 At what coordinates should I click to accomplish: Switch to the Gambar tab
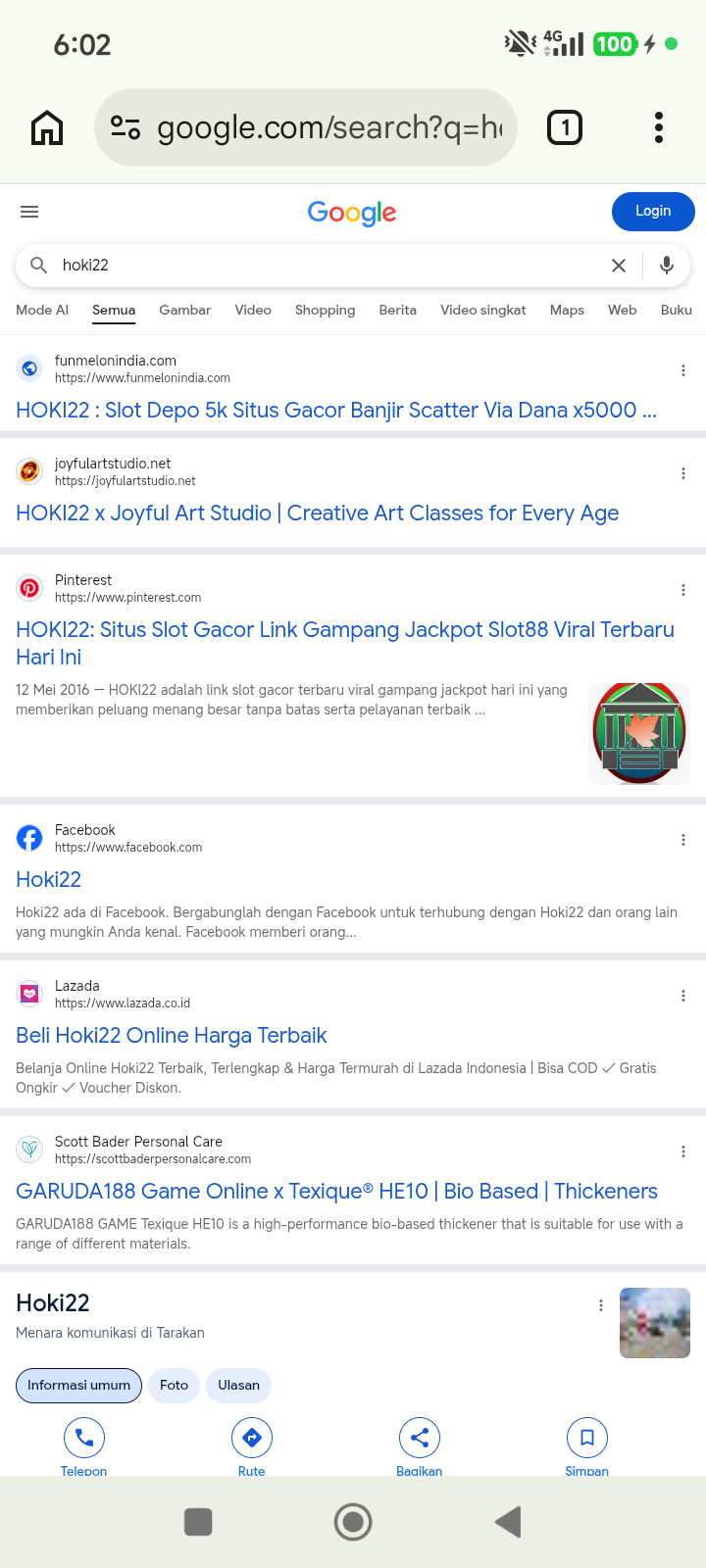click(185, 310)
